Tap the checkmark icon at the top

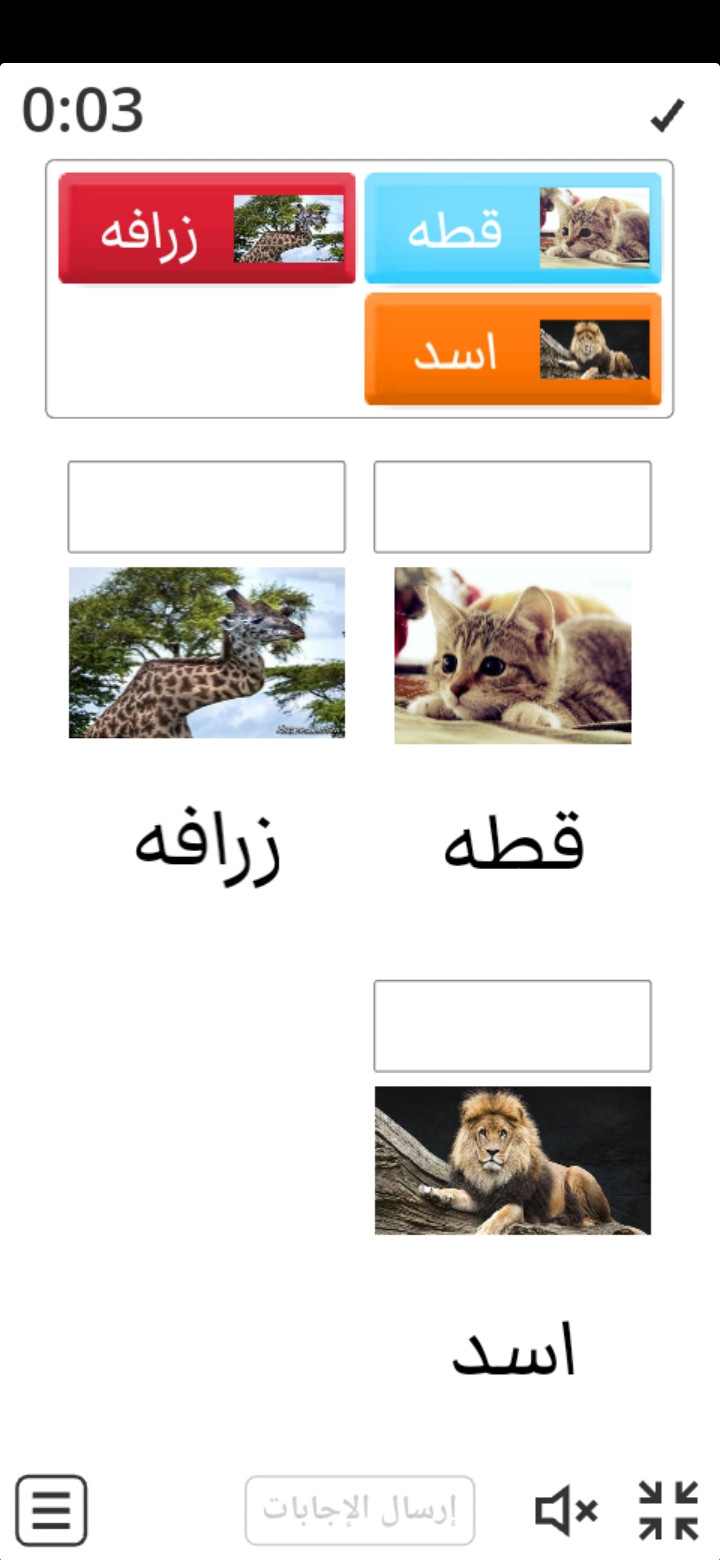pyautogui.click(x=667, y=116)
